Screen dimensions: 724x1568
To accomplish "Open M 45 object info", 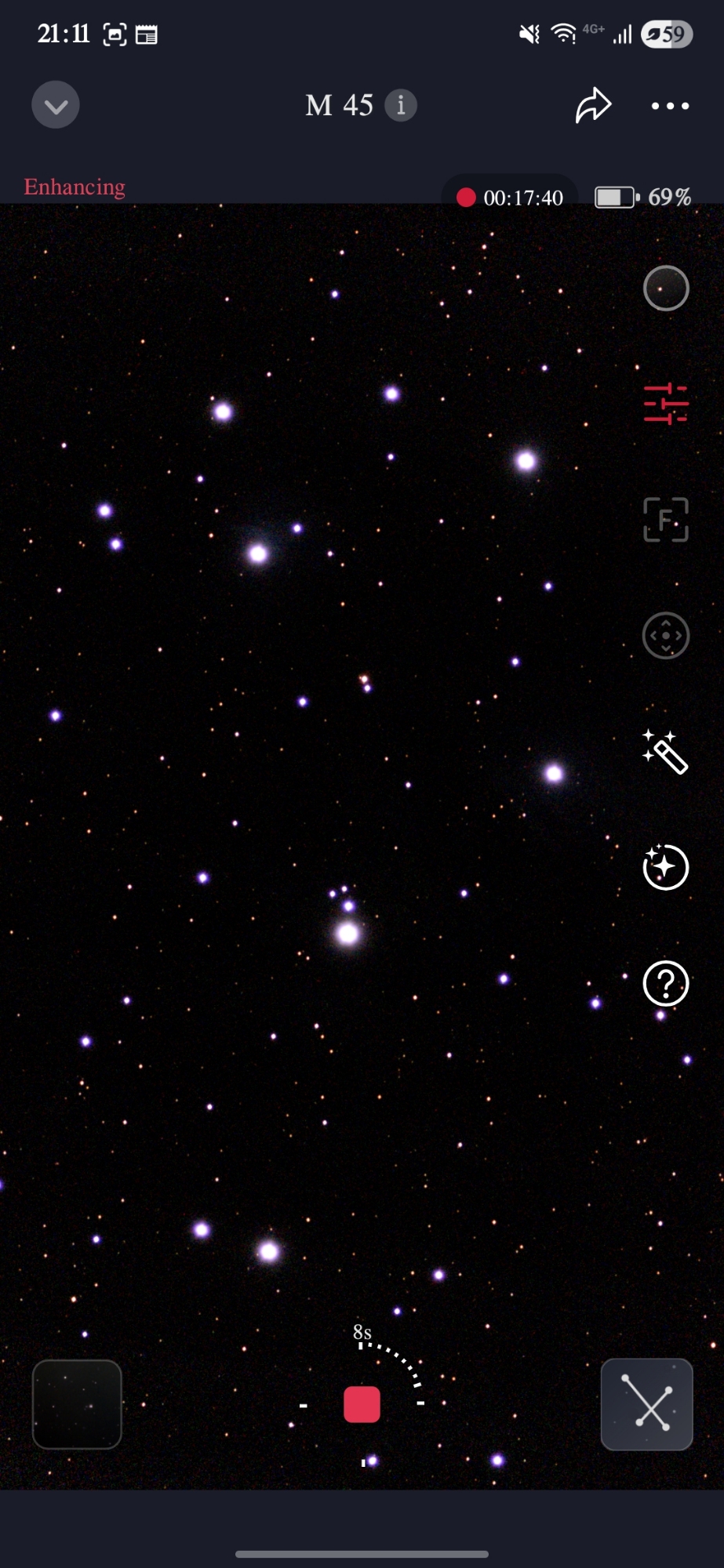I will coord(401,105).
